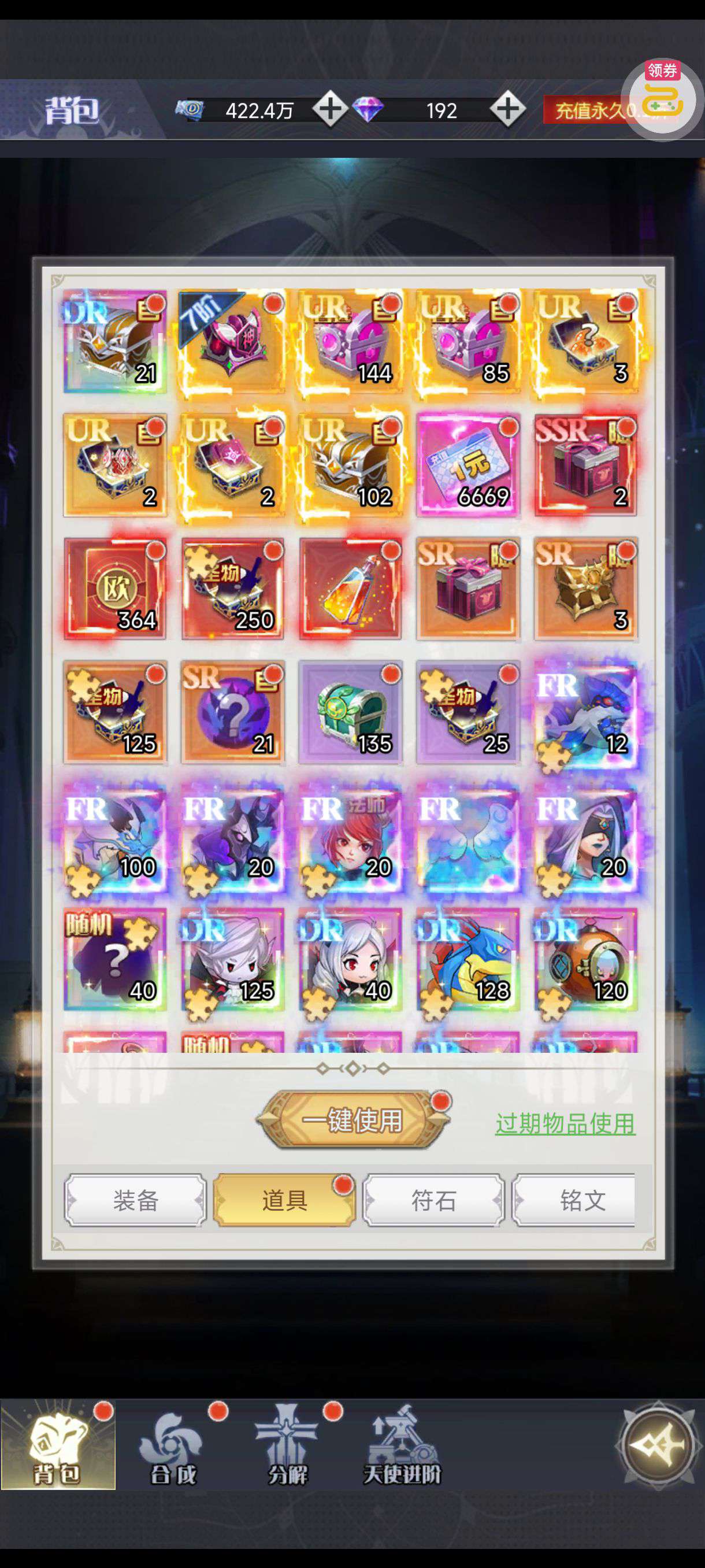The height and width of the screenshot is (1568, 705).
Task: Tap the round back-arrow button at bottom right
Action: point(658,1445)
